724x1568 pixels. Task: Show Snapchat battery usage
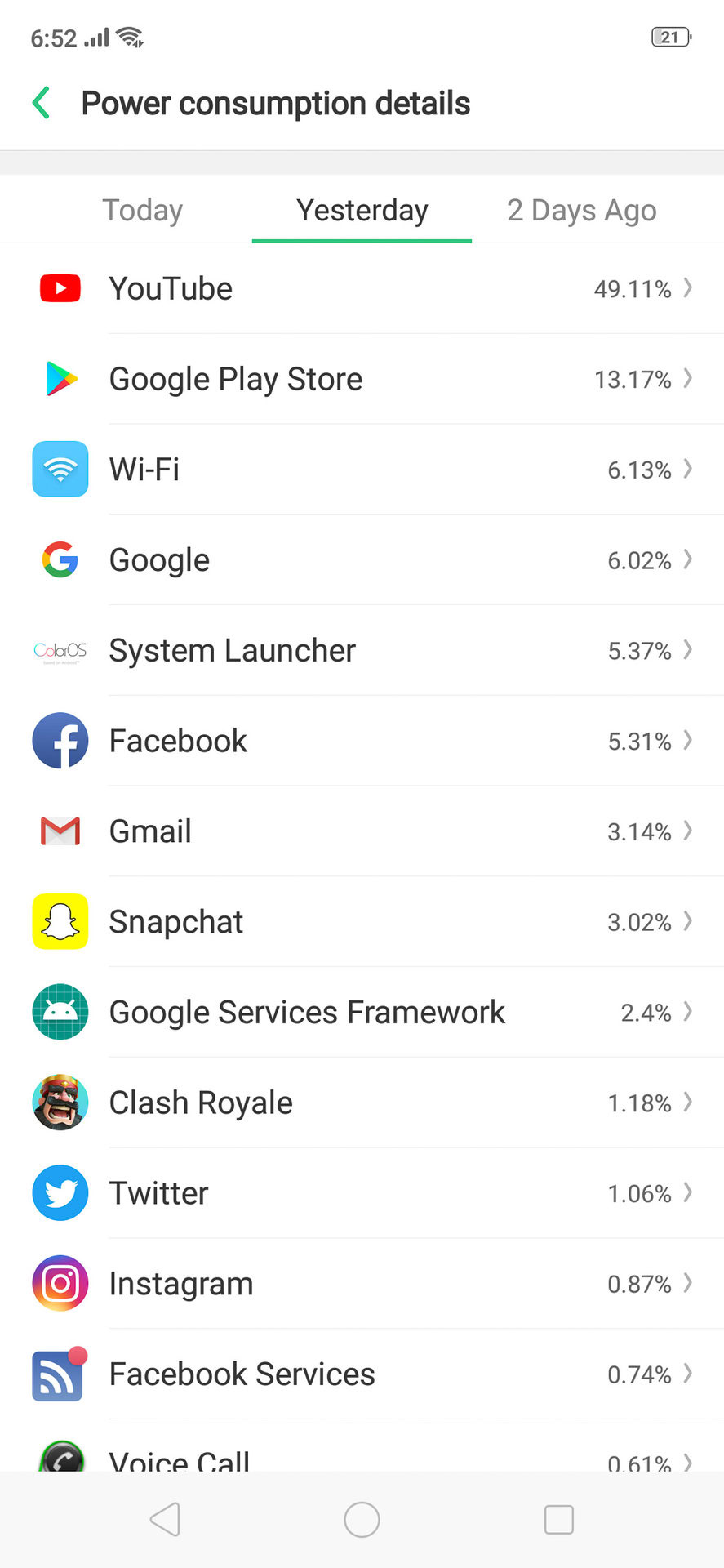pos(362,922)
